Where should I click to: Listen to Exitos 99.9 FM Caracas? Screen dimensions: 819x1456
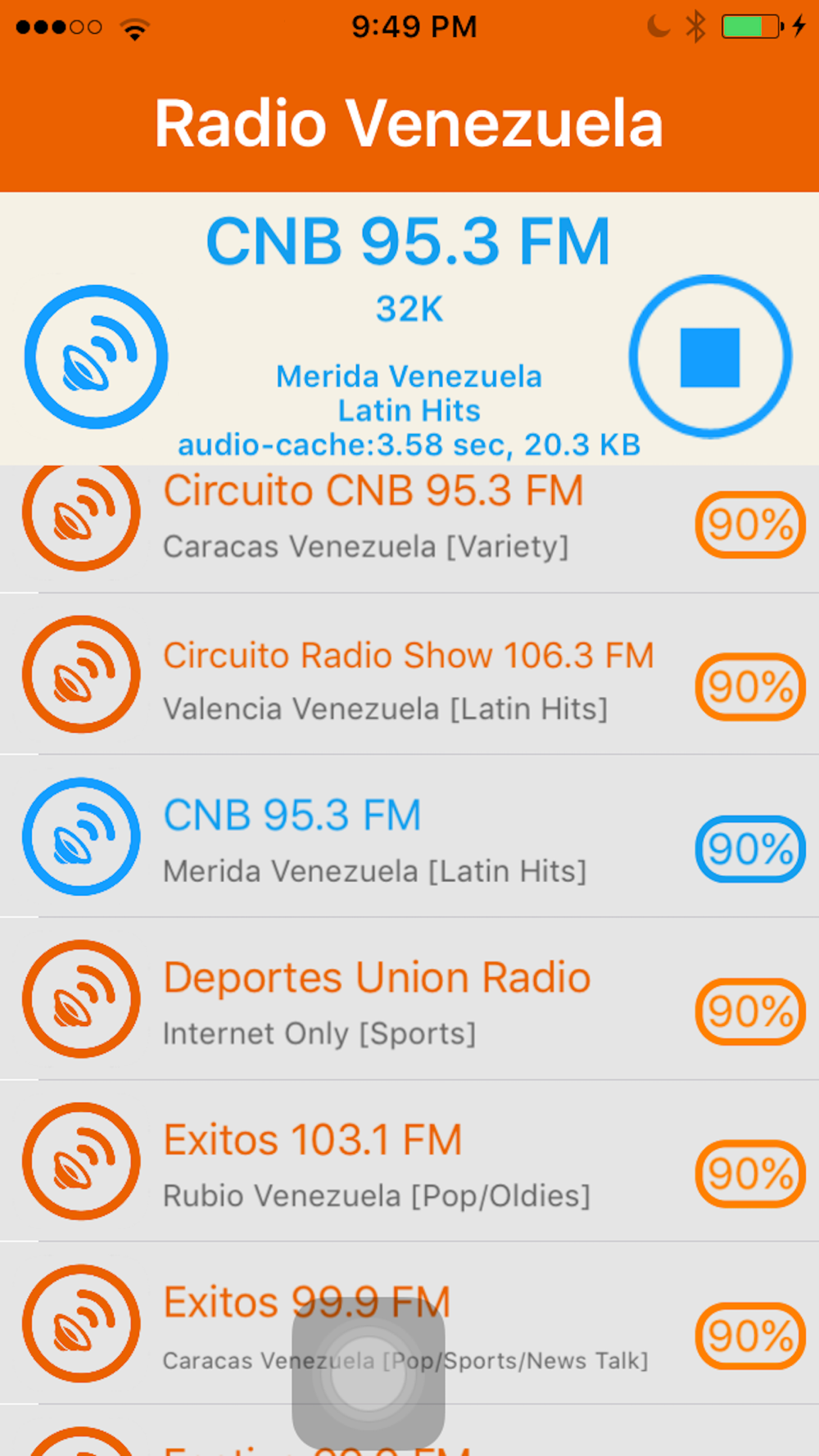point(409,1323)
